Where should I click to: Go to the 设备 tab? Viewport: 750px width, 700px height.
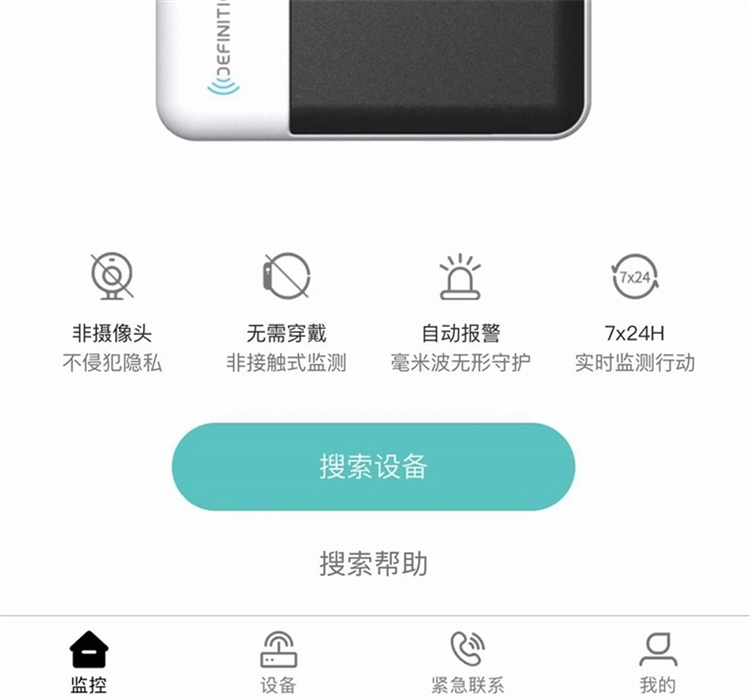(x=278, y=661)
